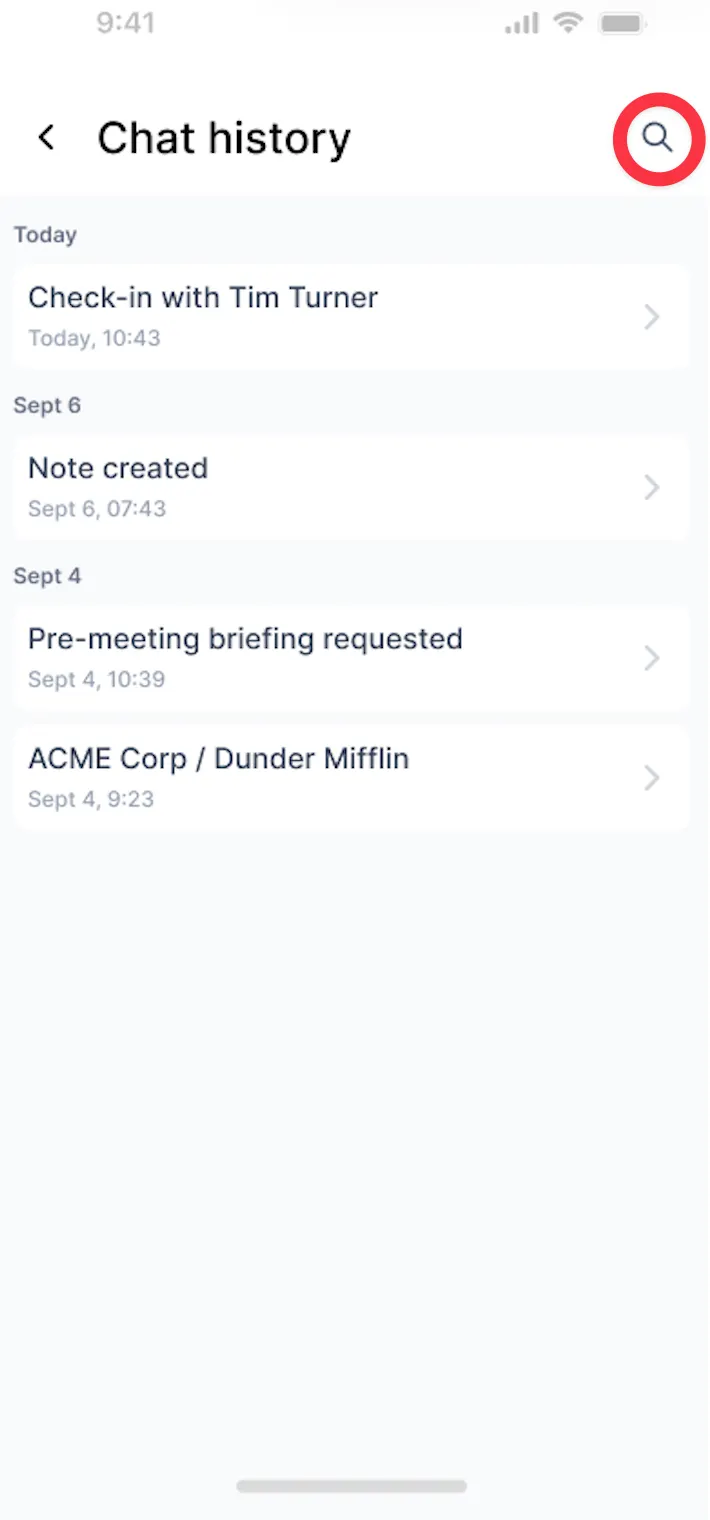
Task: Open search in chat history
Action: click(657, 138)
